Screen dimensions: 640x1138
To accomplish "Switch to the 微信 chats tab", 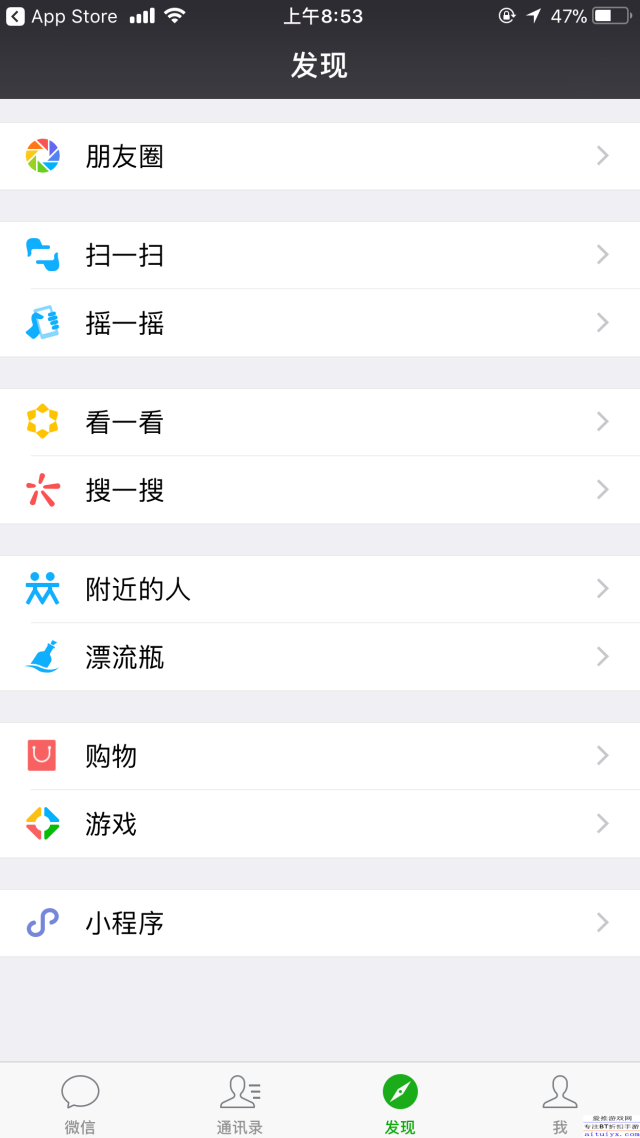I will tap(80, 1102).
